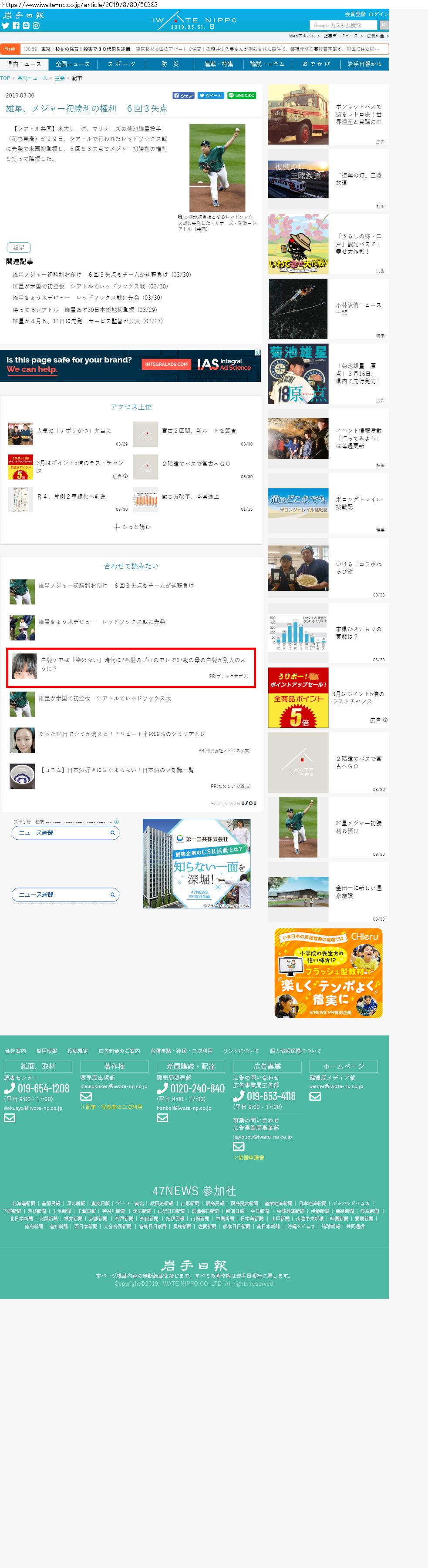Open the いける！コラボわらび餅 sidebar card
The width and height of the screenshot is (428, 1568).
tap(328, 569)
